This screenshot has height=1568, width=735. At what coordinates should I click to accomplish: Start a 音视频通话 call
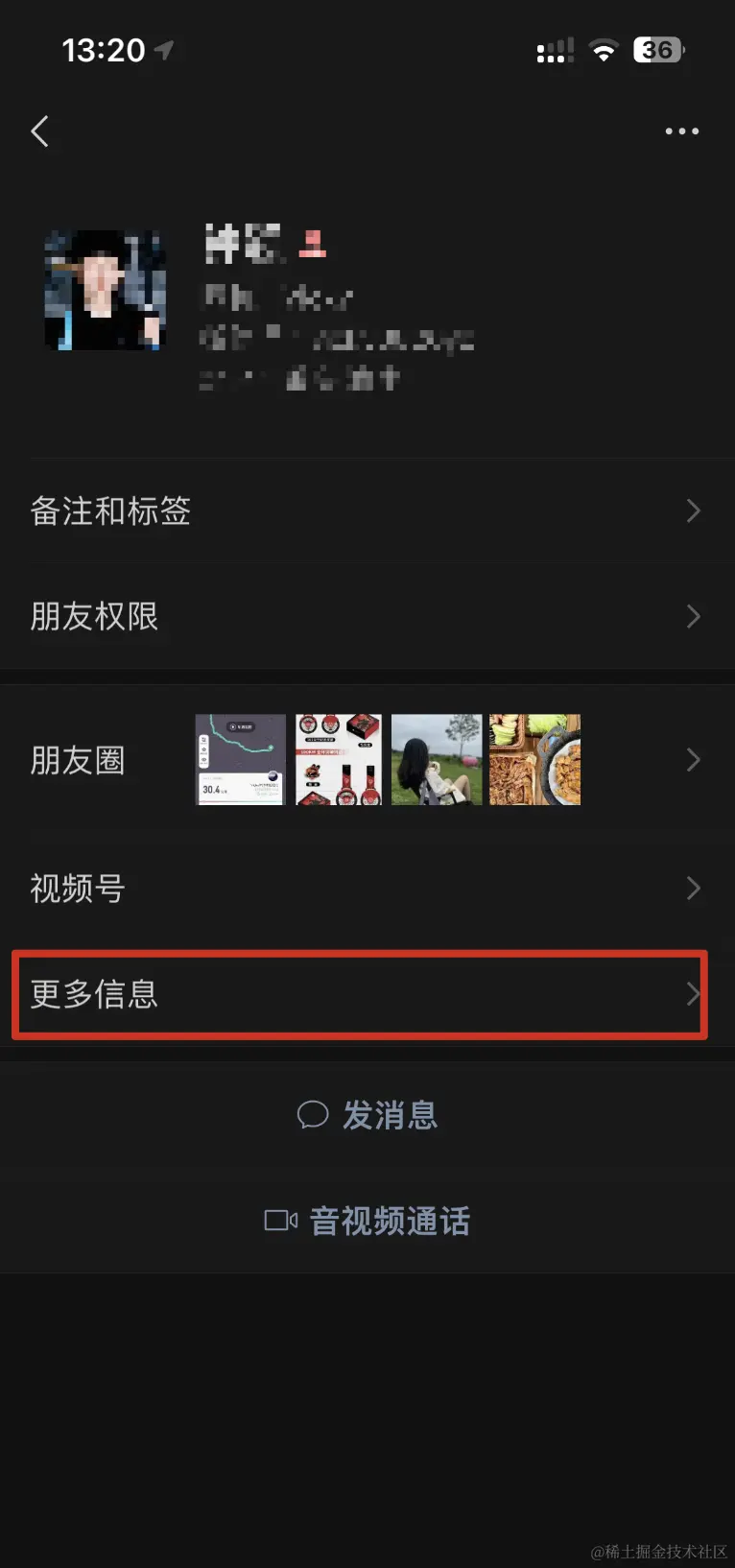click(368, 1221)
